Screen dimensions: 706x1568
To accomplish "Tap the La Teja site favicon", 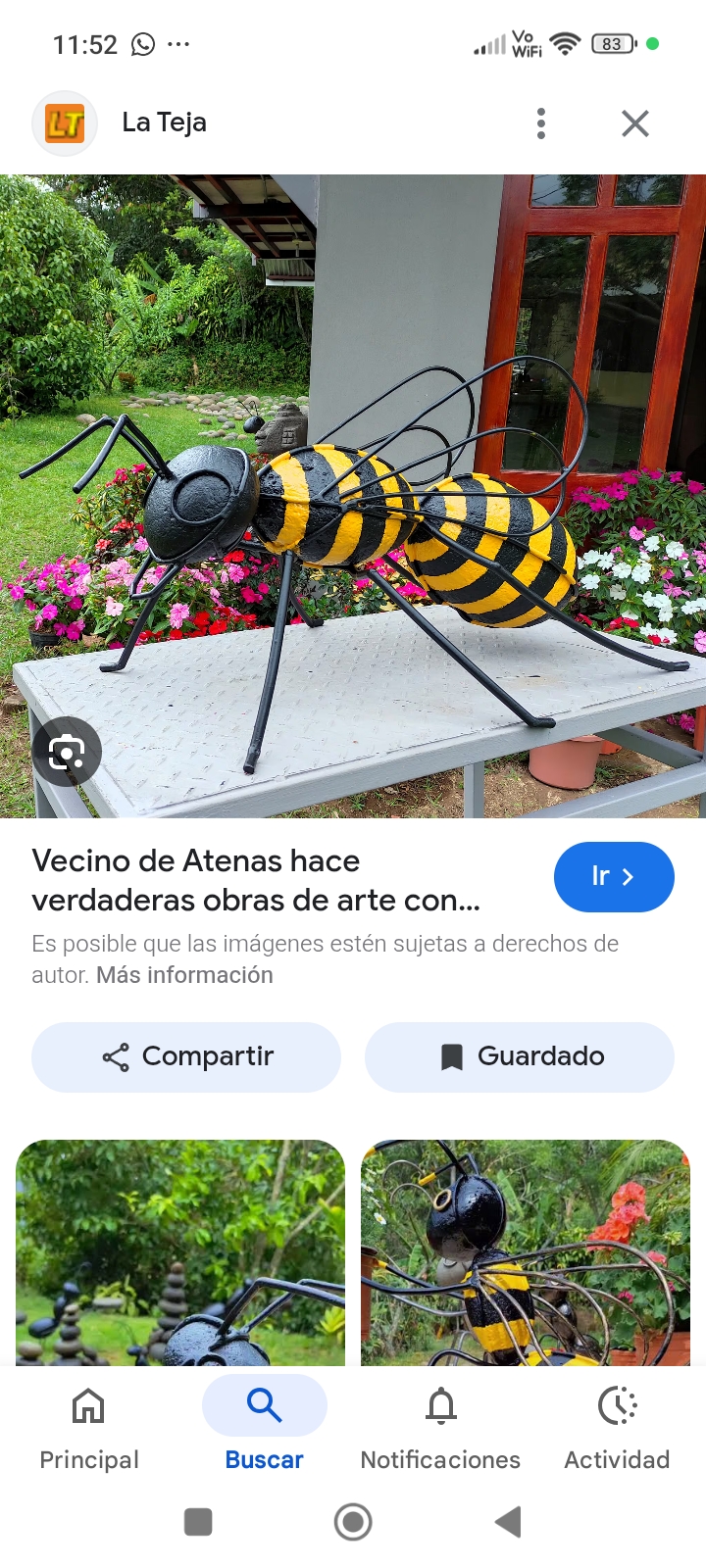I will (x=65, y=122).
